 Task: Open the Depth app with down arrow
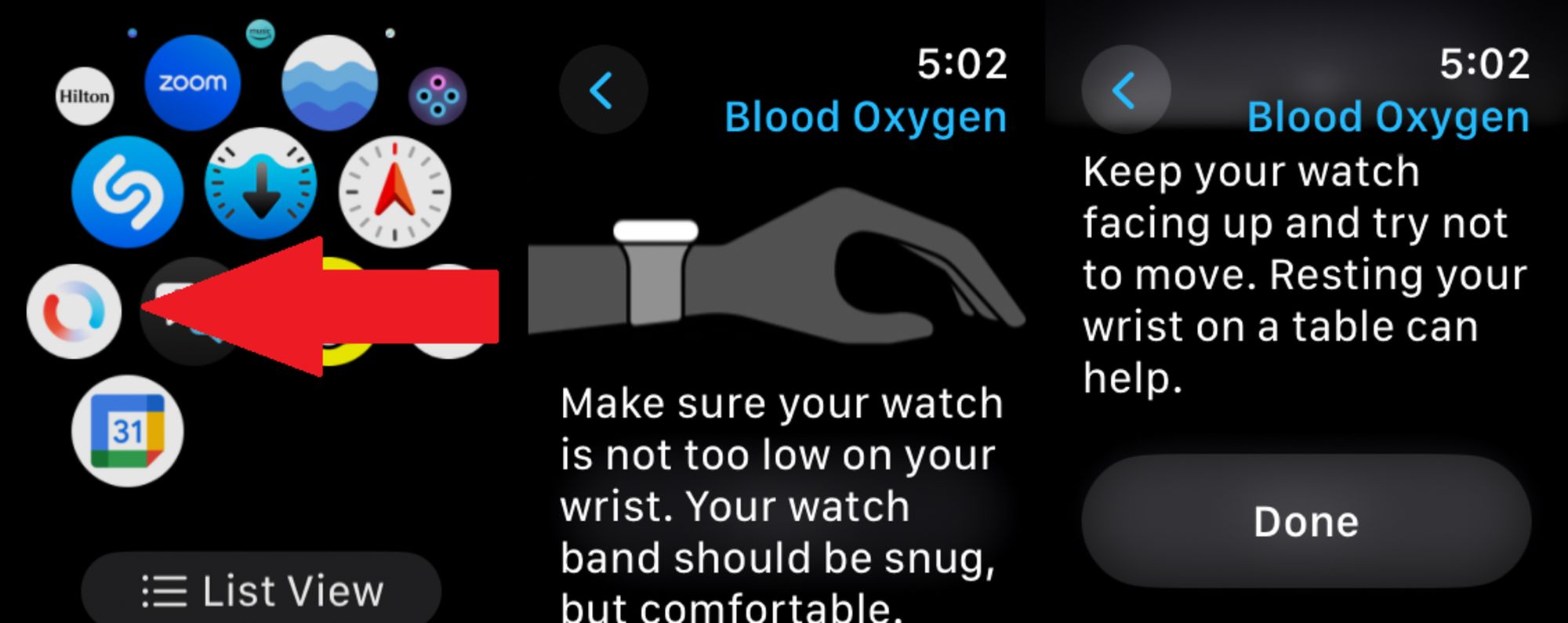click(260, 185)
